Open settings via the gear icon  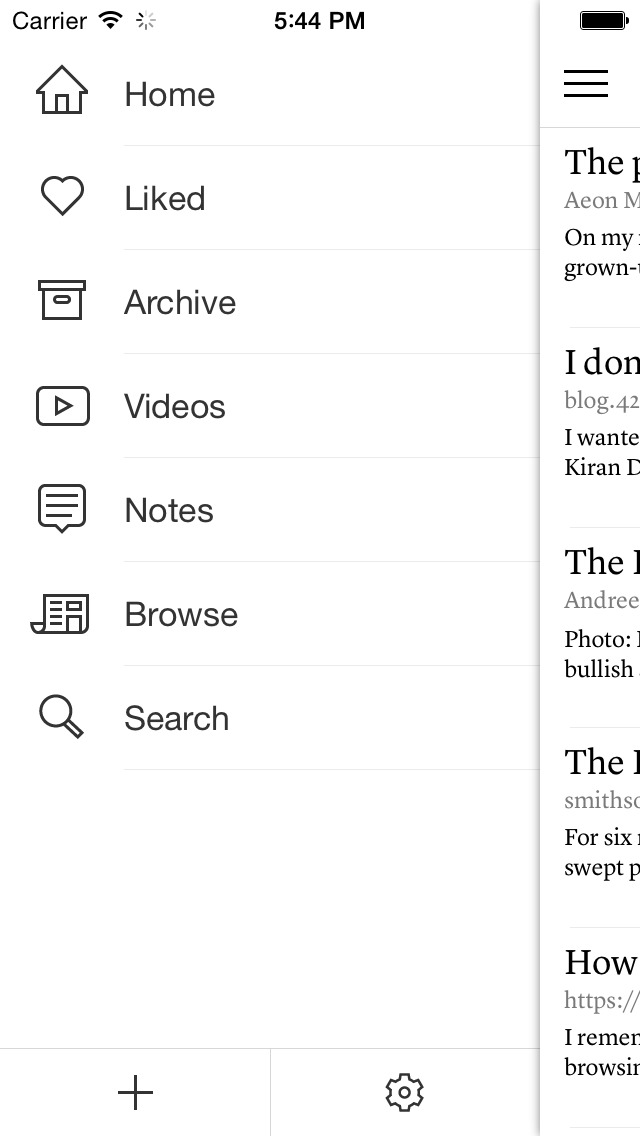click(x=404, y=1092)
